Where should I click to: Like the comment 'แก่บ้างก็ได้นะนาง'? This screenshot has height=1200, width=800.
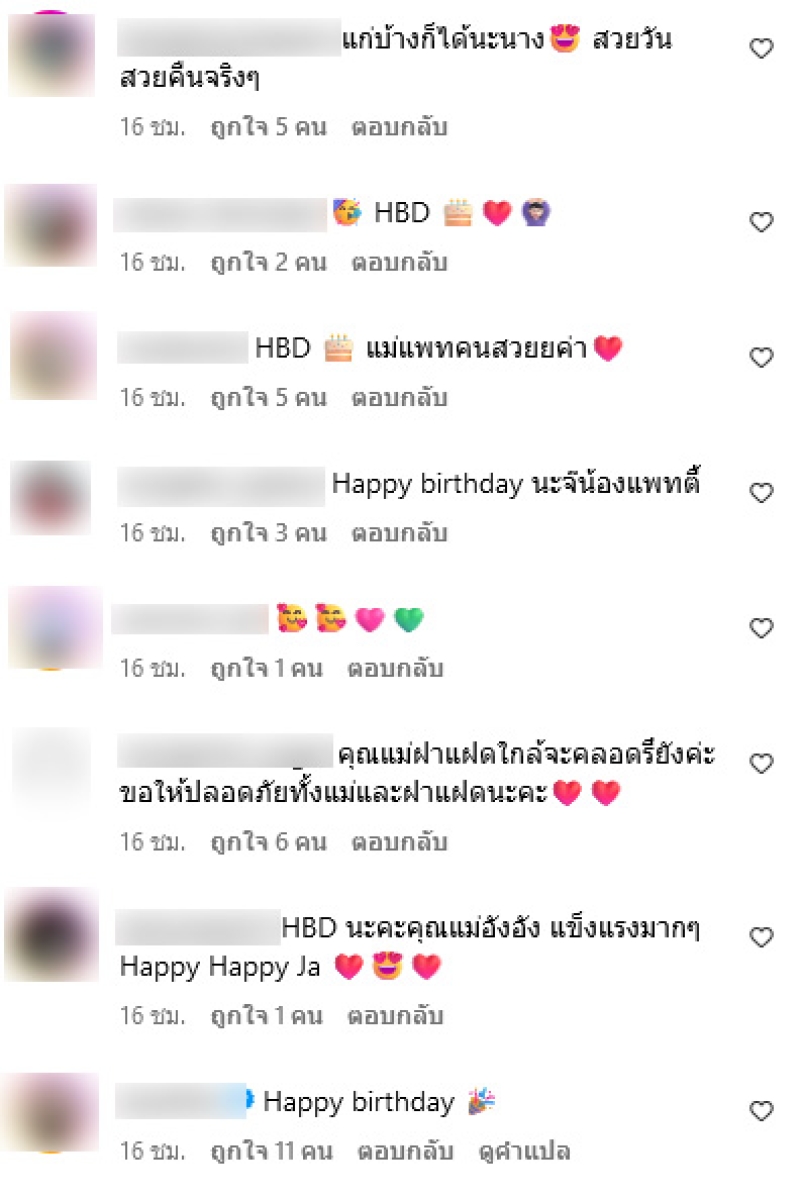click(762, 48)
